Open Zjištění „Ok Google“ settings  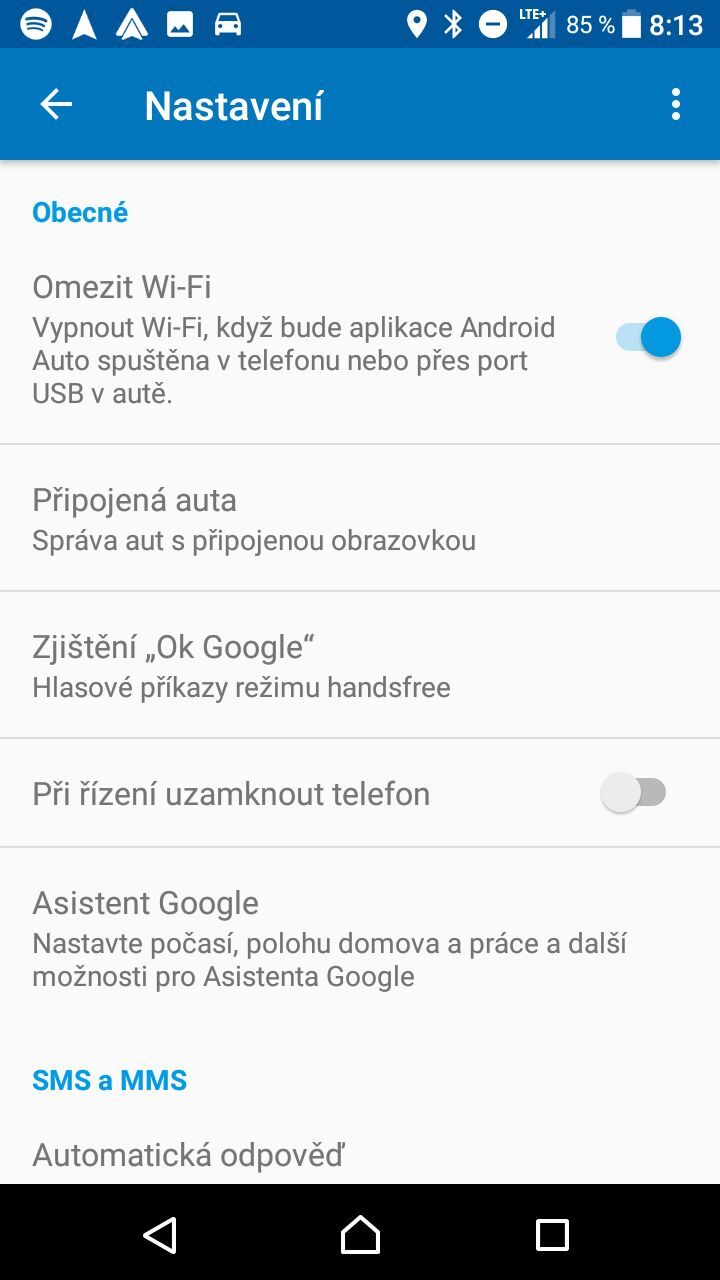click(x=360, y=663)
